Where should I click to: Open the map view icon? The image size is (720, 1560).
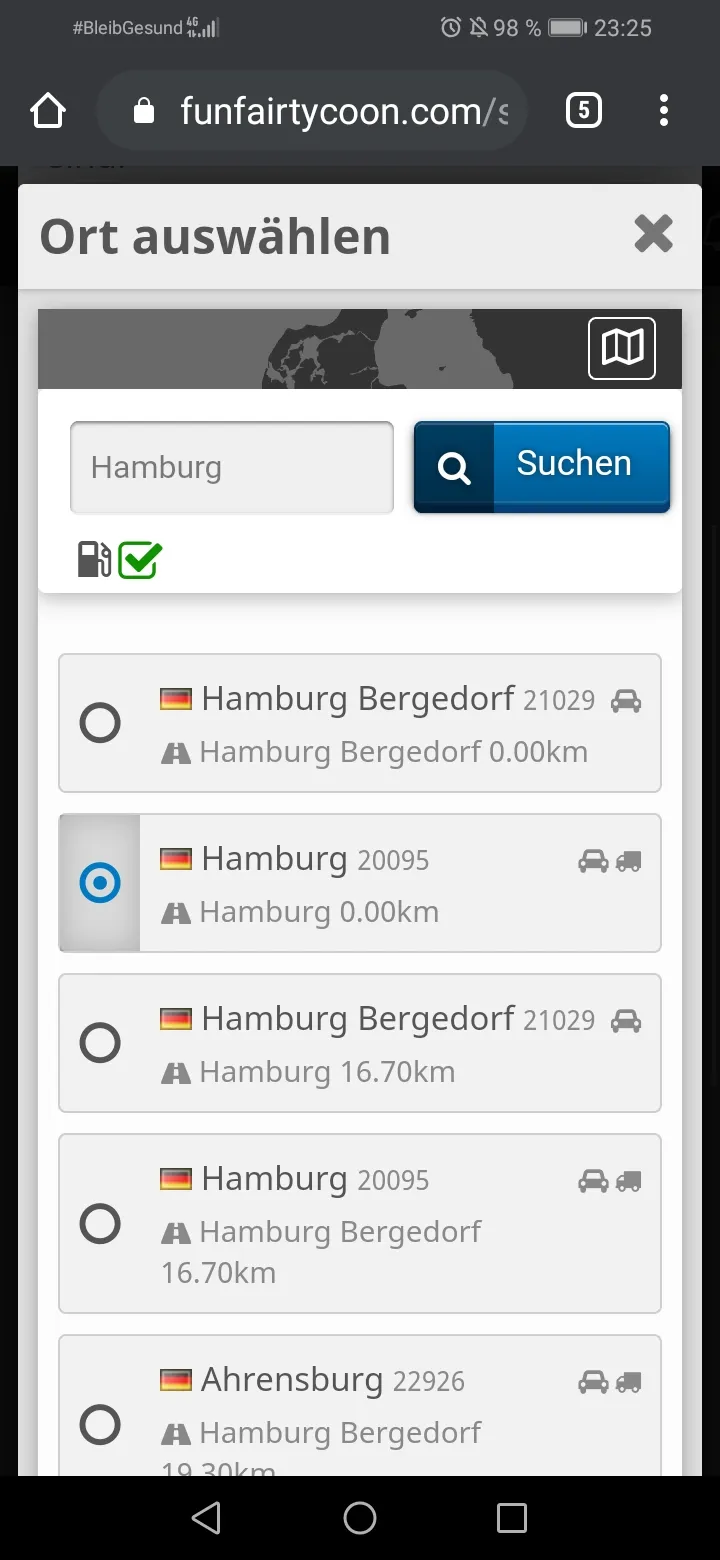coord(621,348)
